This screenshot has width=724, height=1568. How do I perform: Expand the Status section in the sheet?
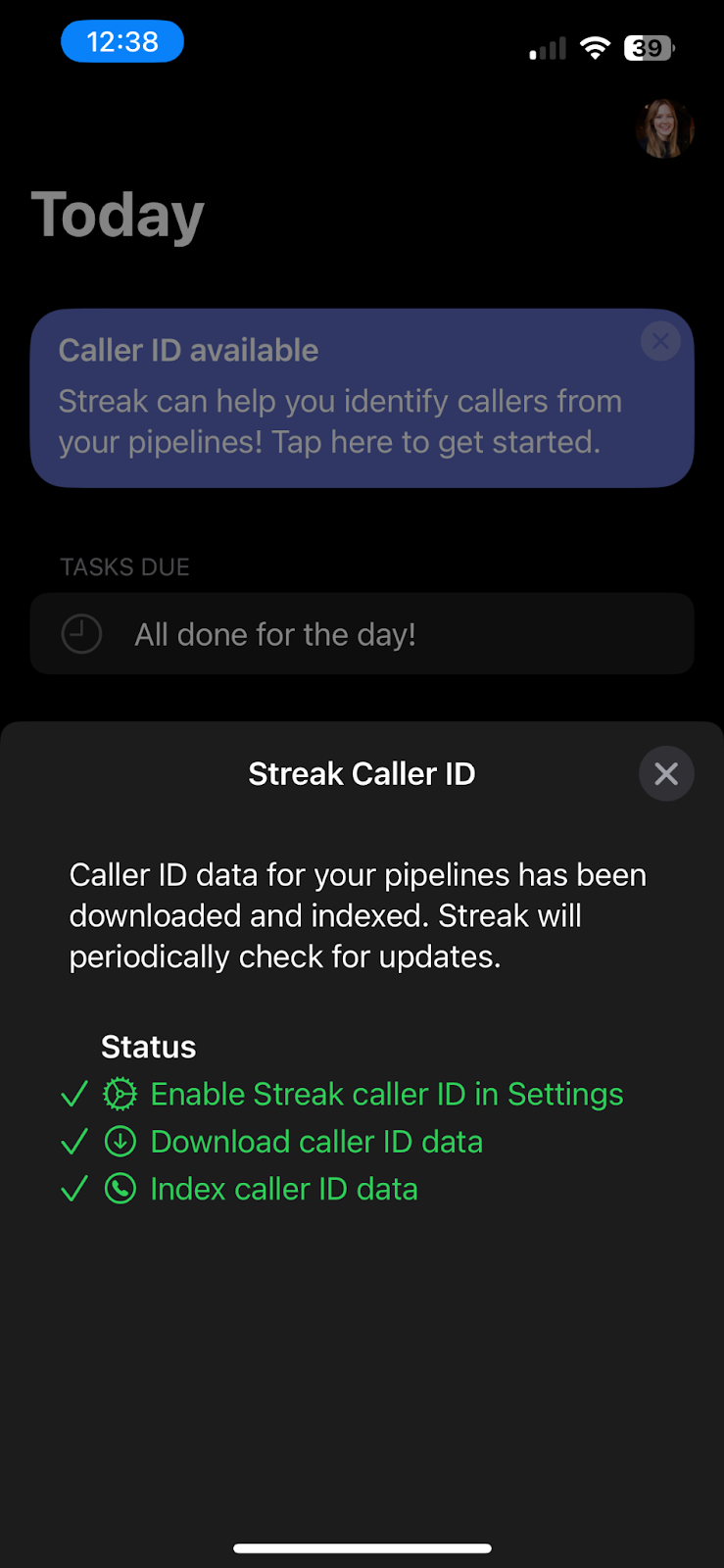[x=148, y=1046]
